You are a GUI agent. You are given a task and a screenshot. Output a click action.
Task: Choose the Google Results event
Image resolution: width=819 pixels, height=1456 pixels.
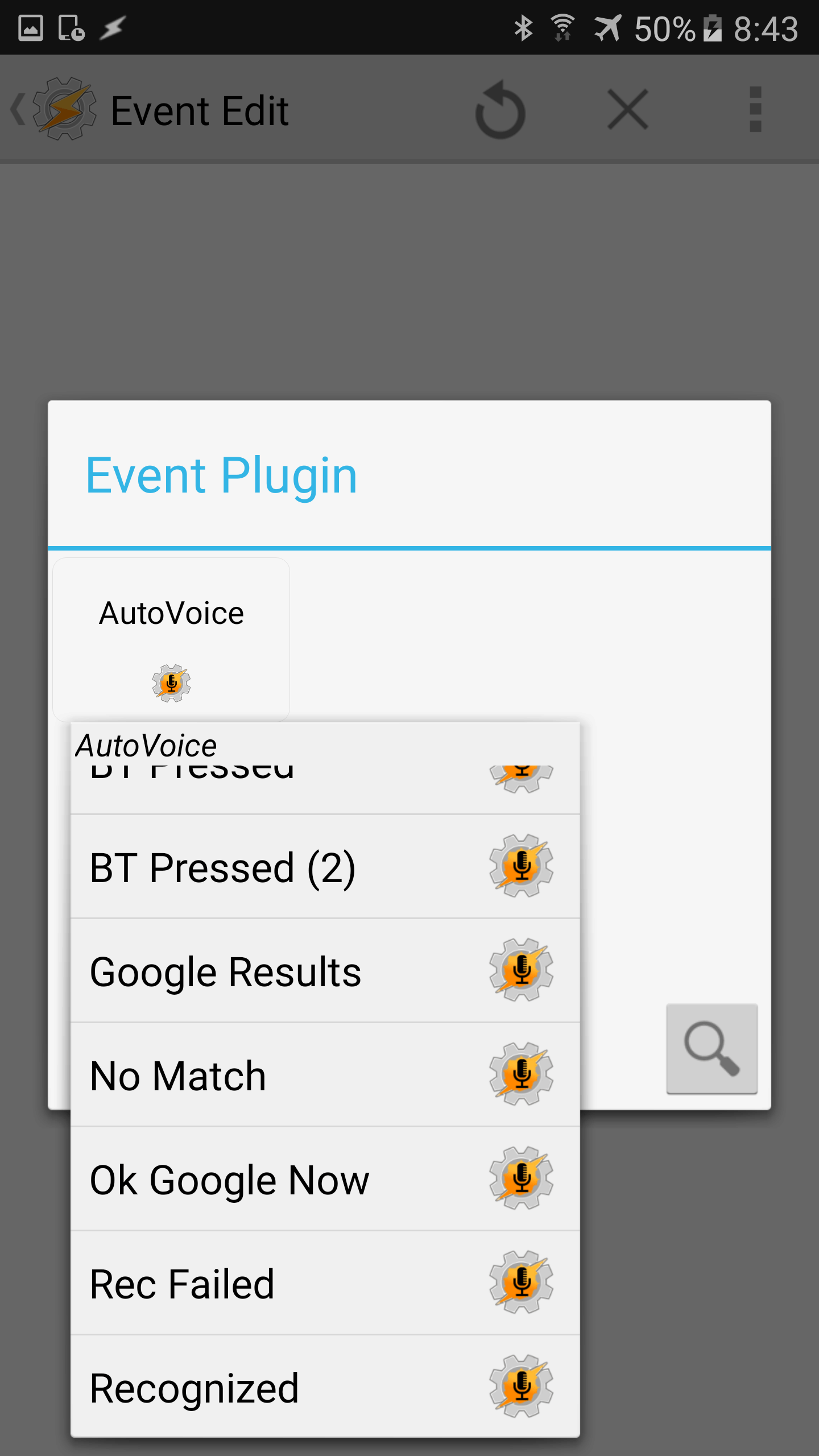point(325,970)
